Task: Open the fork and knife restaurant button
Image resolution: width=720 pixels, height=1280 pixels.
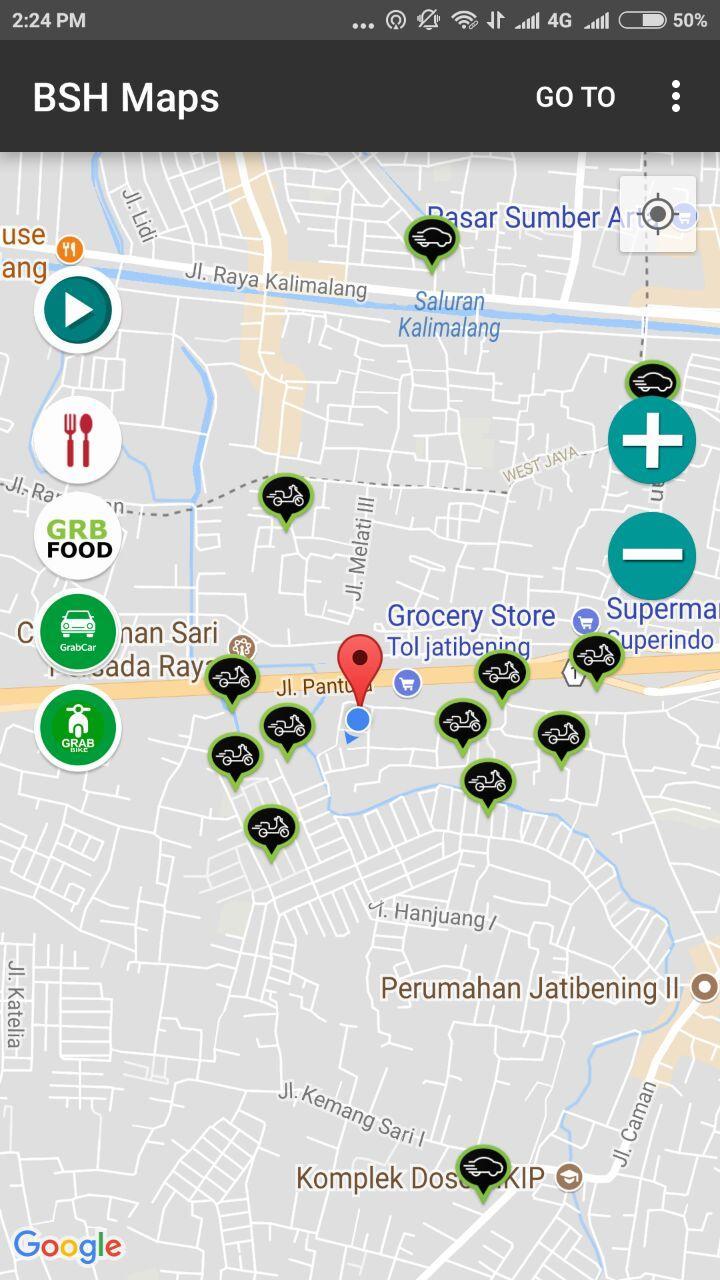Action: 78,440
